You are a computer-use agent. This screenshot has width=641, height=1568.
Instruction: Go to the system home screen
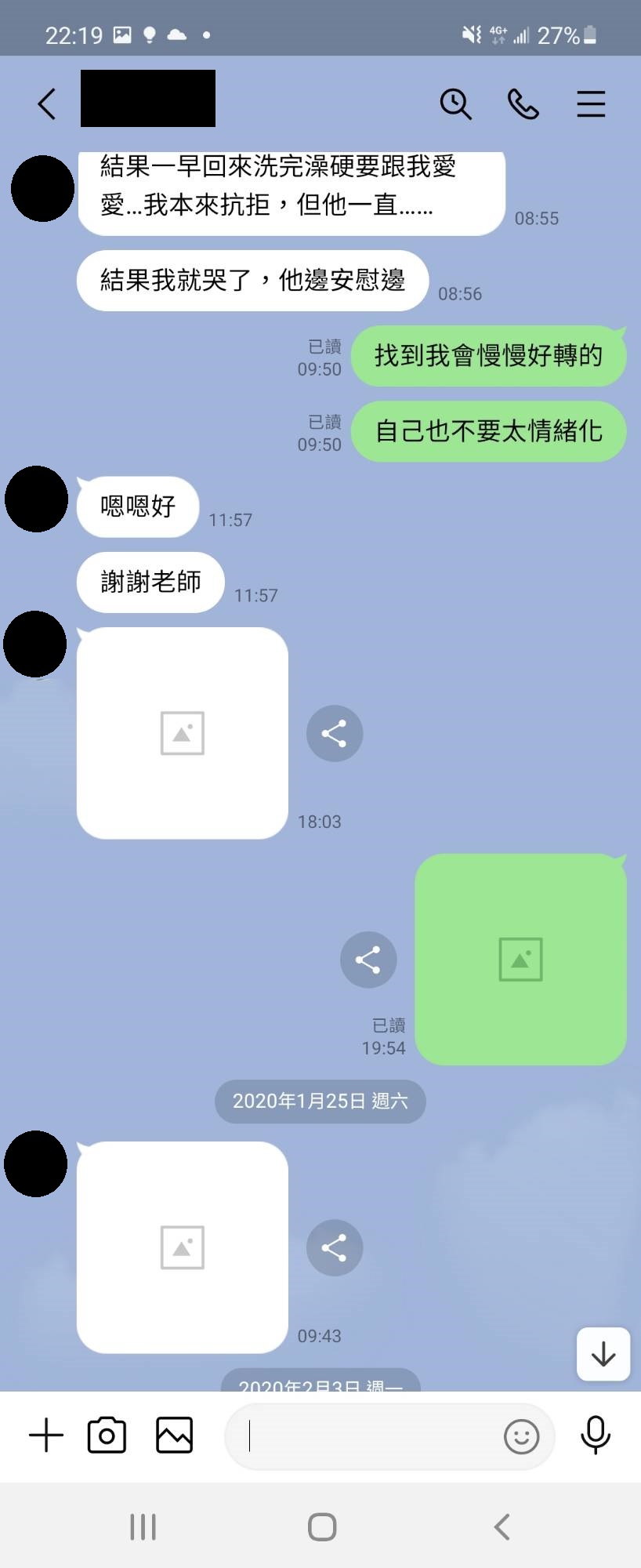click(321, 1526)
